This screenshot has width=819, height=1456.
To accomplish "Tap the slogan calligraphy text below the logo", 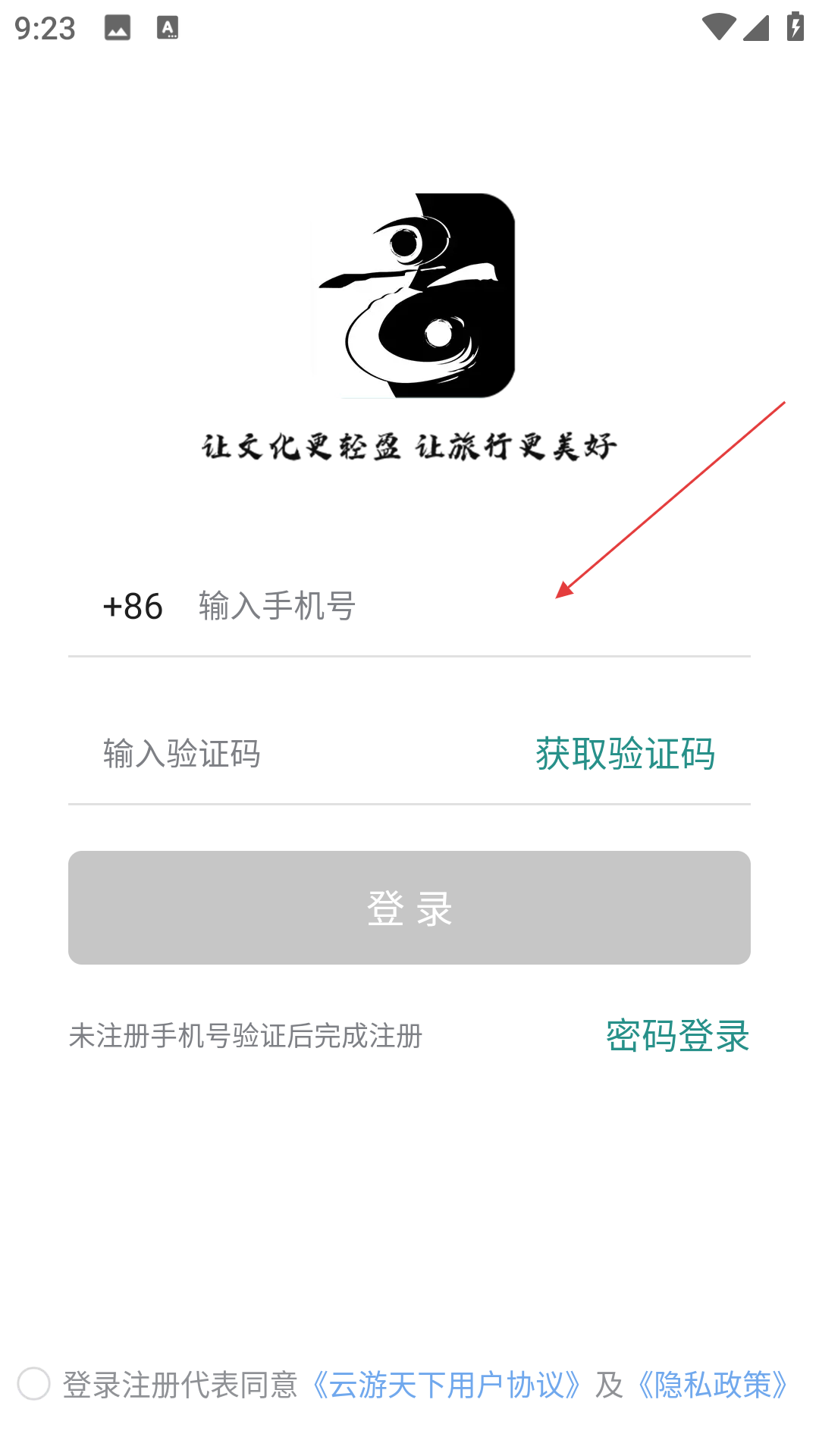I will [x=409, y=446].
